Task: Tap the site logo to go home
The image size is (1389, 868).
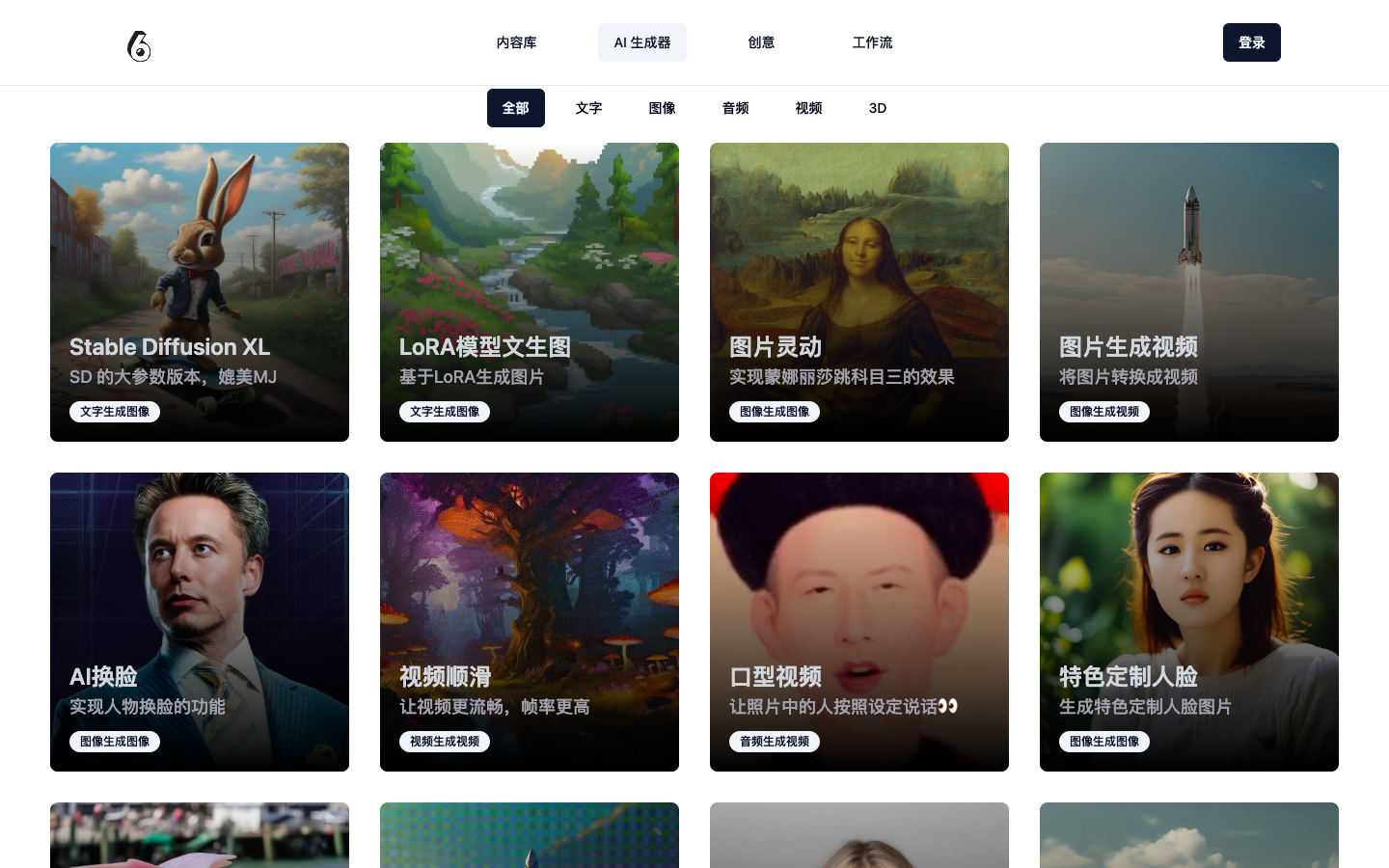Action: click(x=140, y=45)
